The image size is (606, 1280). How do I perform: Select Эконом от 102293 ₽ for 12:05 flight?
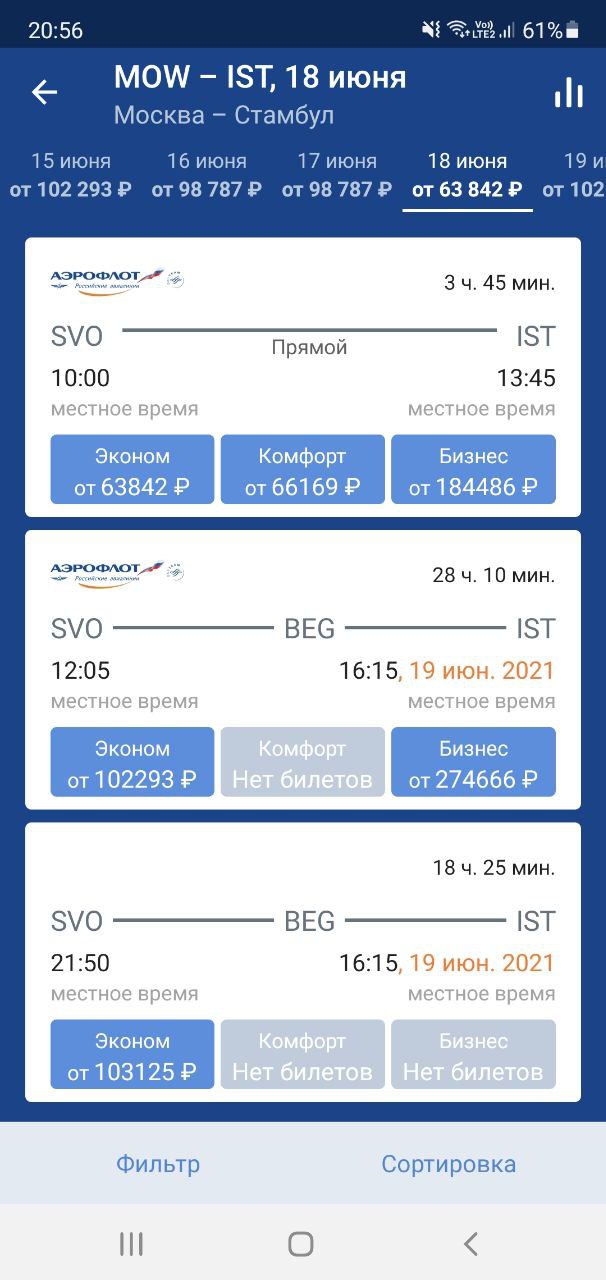(132, 762)
